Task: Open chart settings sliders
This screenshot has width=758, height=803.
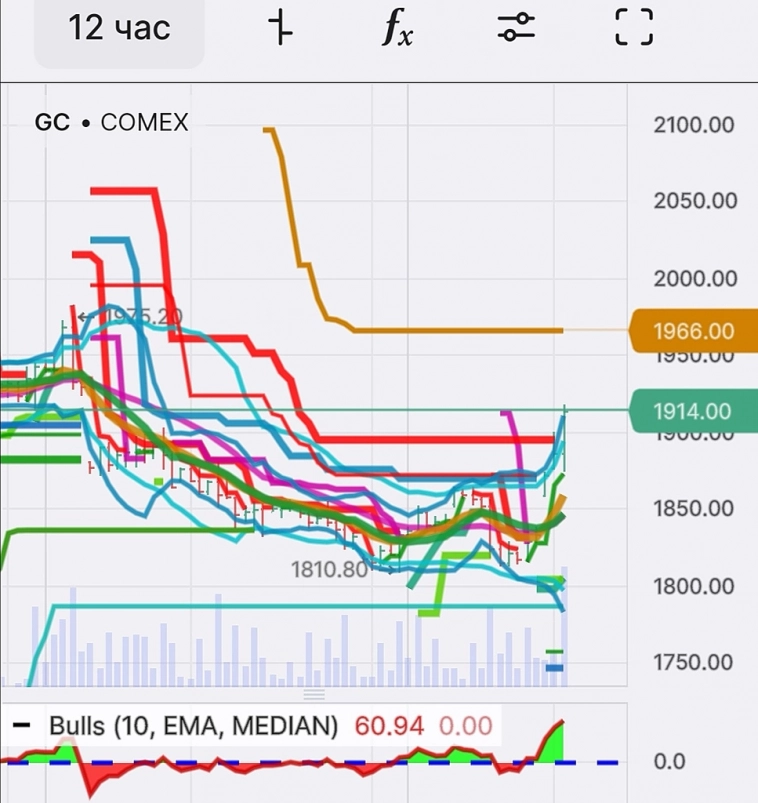Action: (517, 28)
